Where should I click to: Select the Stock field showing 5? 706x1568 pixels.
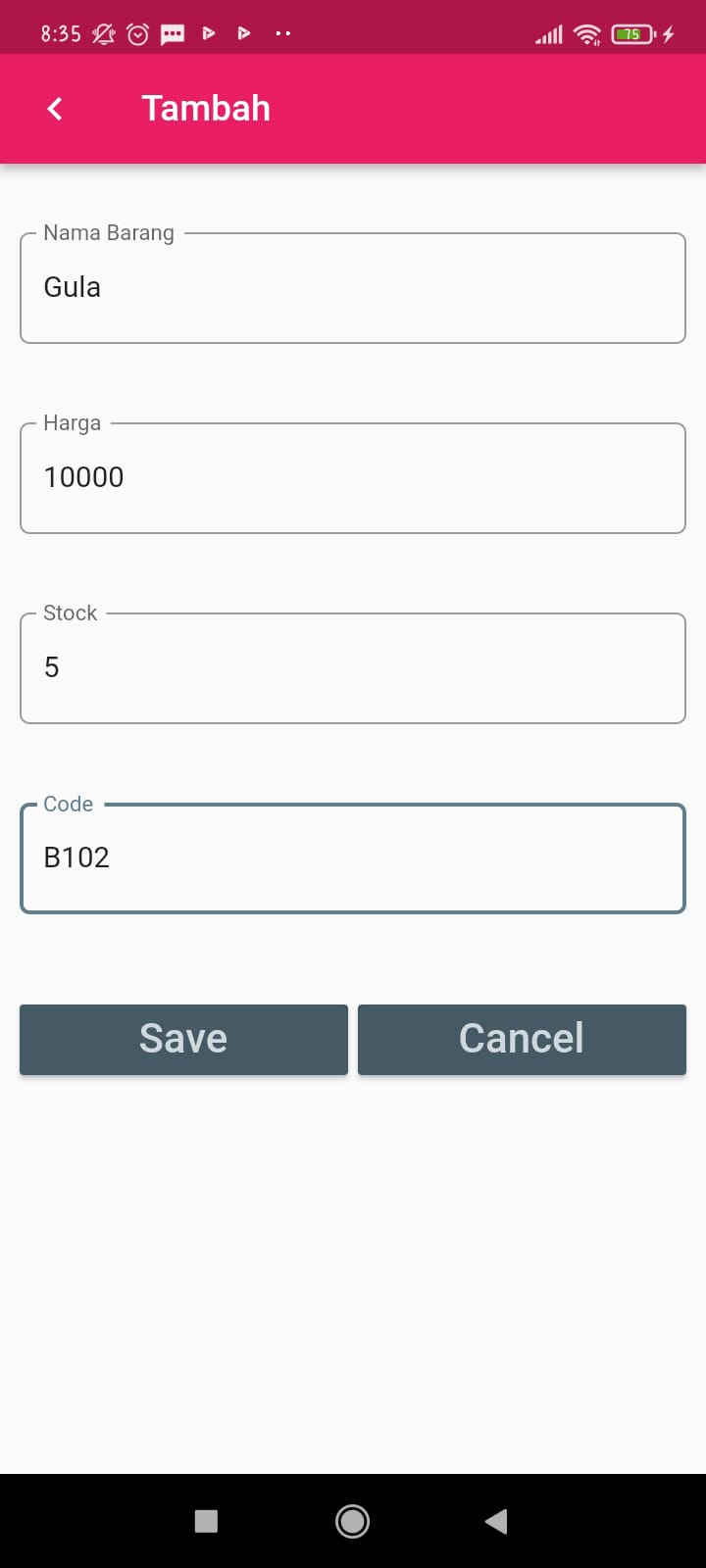[x=353, y=667]
